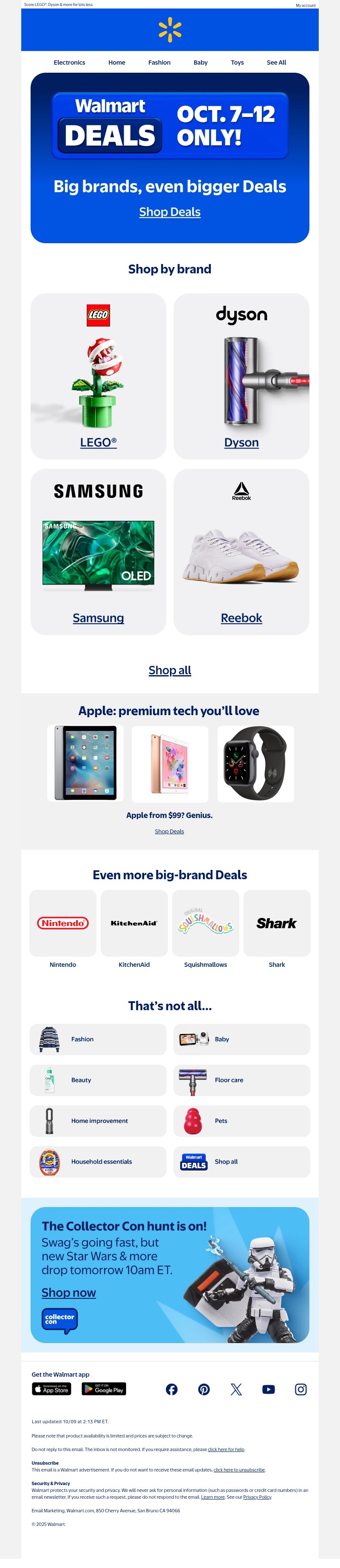Tap the Shop all link under brands

170,670
